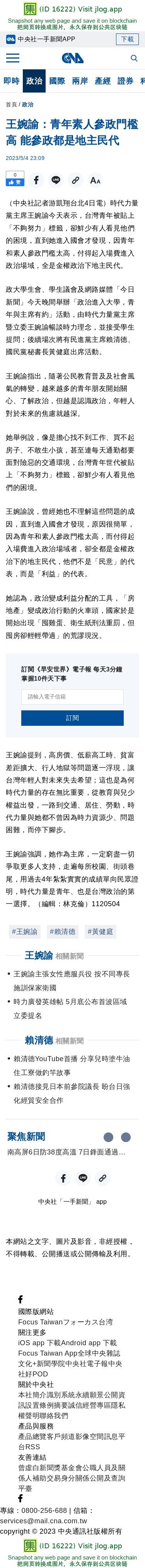Open the #王婉諭 tag chip
This screenshot has width=145, height=1568.
click(x=24, y=932)
